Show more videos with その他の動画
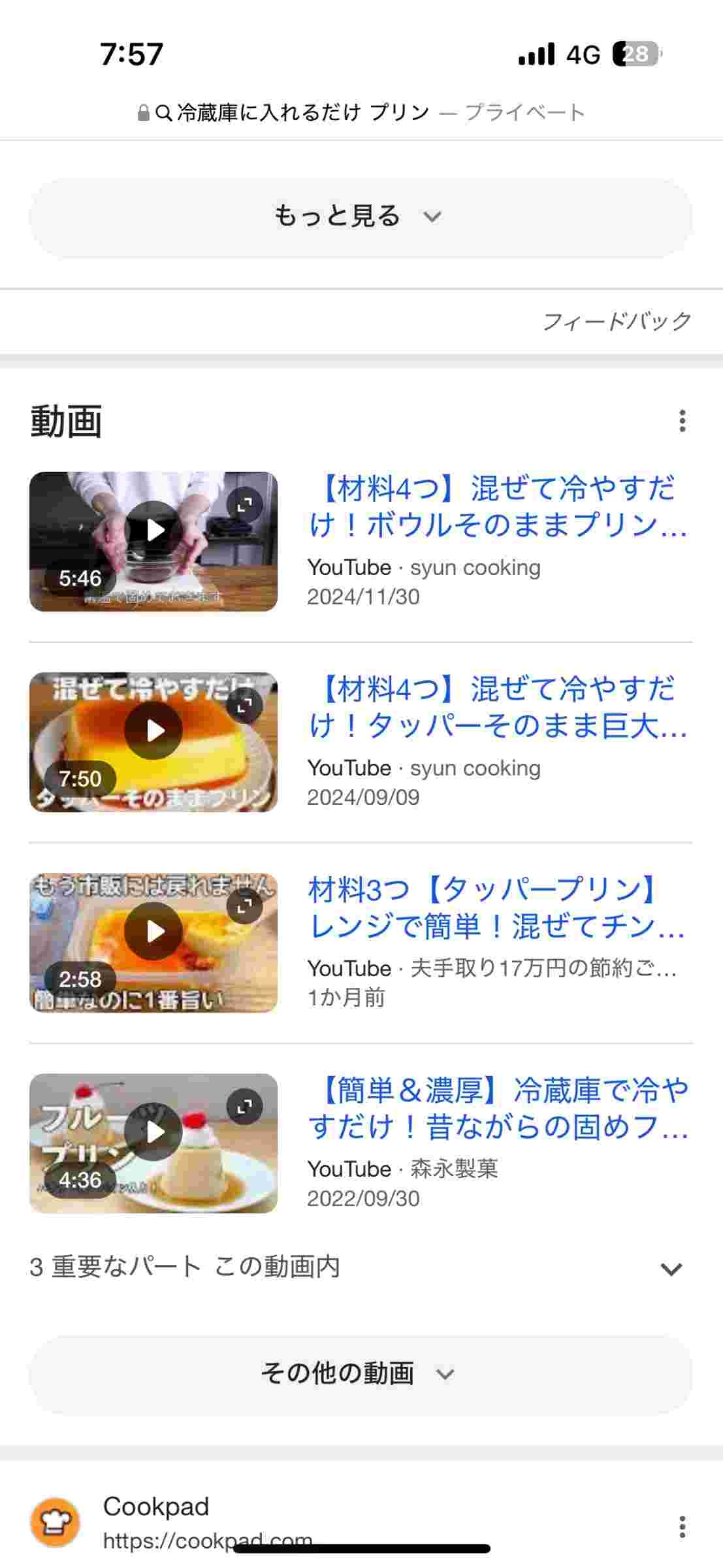The width and height of the screenshot is (723, 1568). pos(361,1374)
